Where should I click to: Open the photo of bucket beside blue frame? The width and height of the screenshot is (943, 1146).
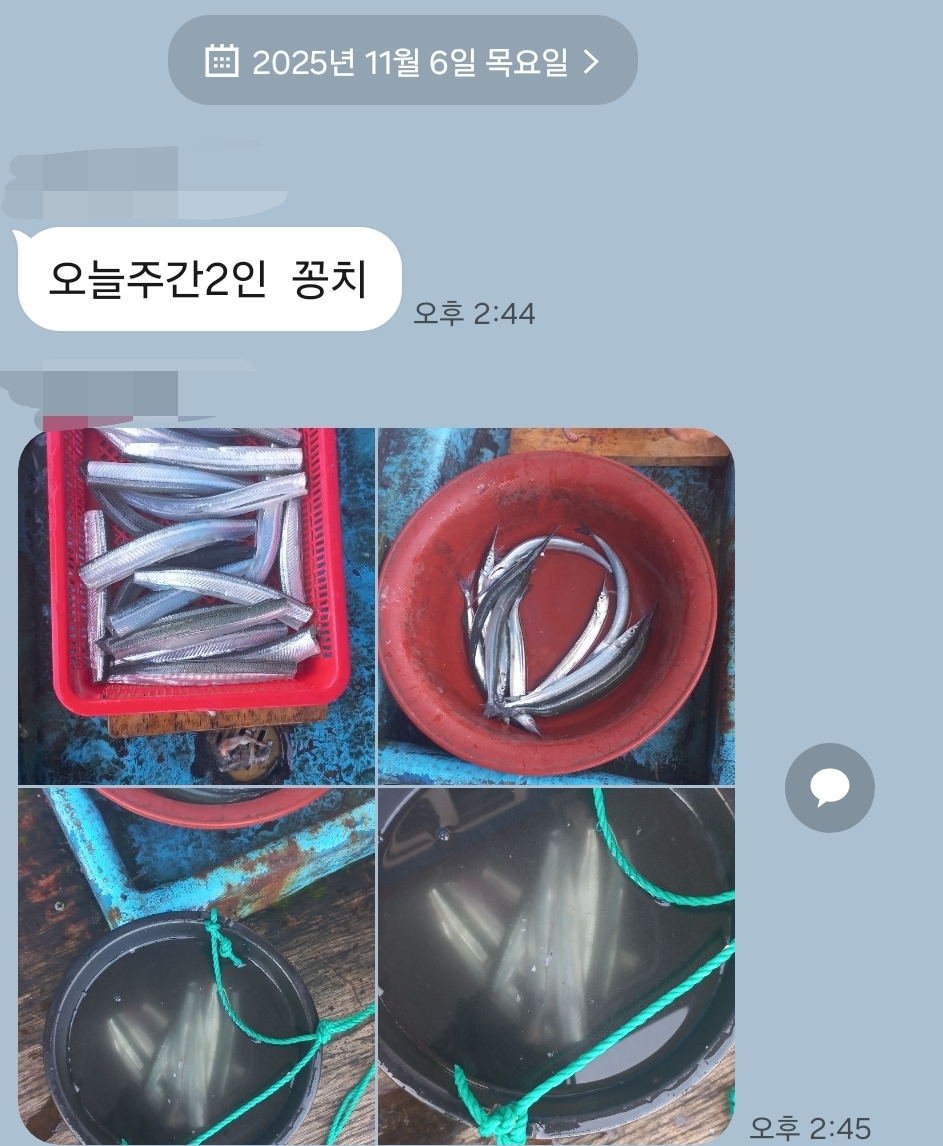[x=196, y=965]
